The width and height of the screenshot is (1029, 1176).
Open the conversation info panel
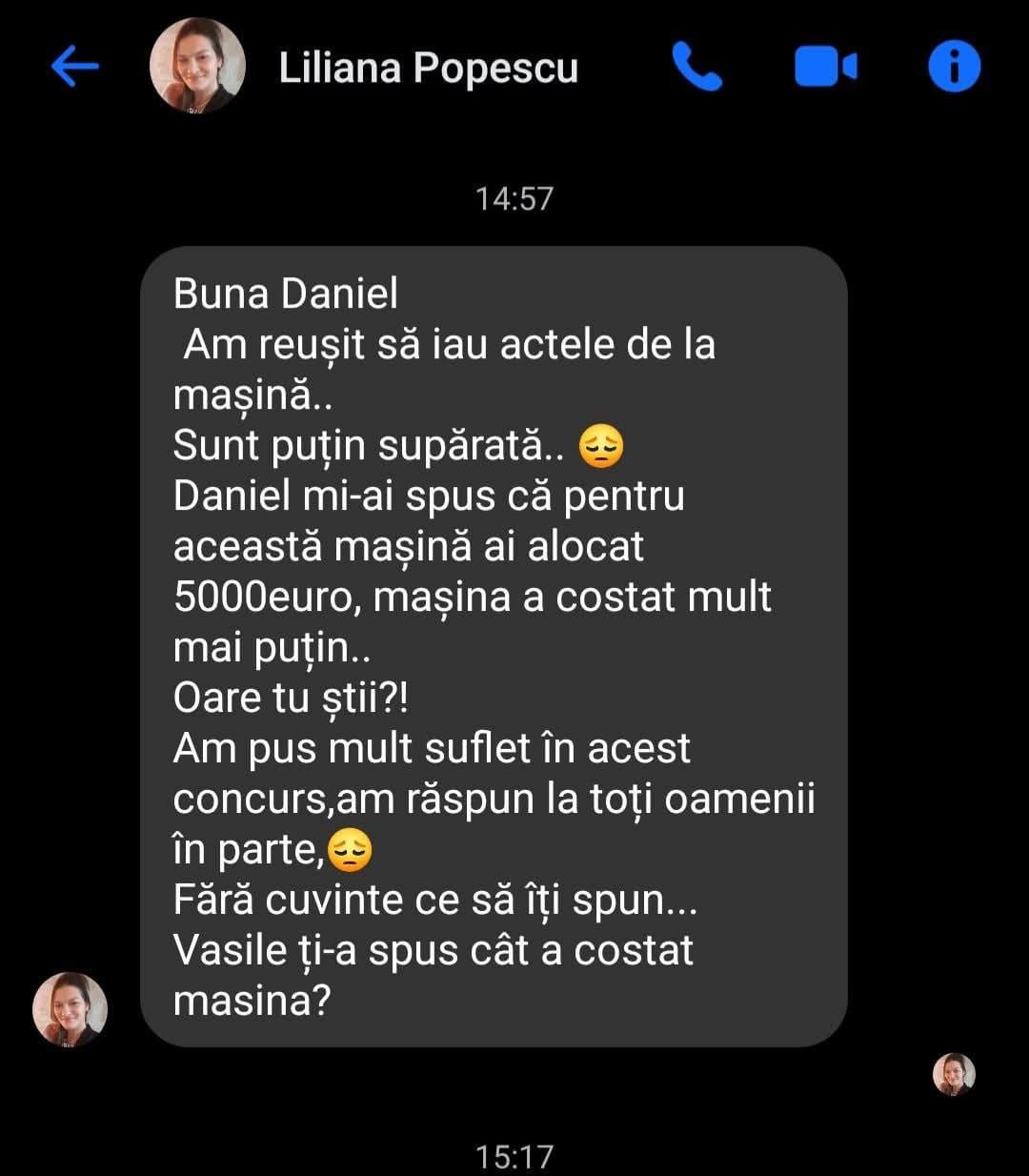click(x=953, y=67)
